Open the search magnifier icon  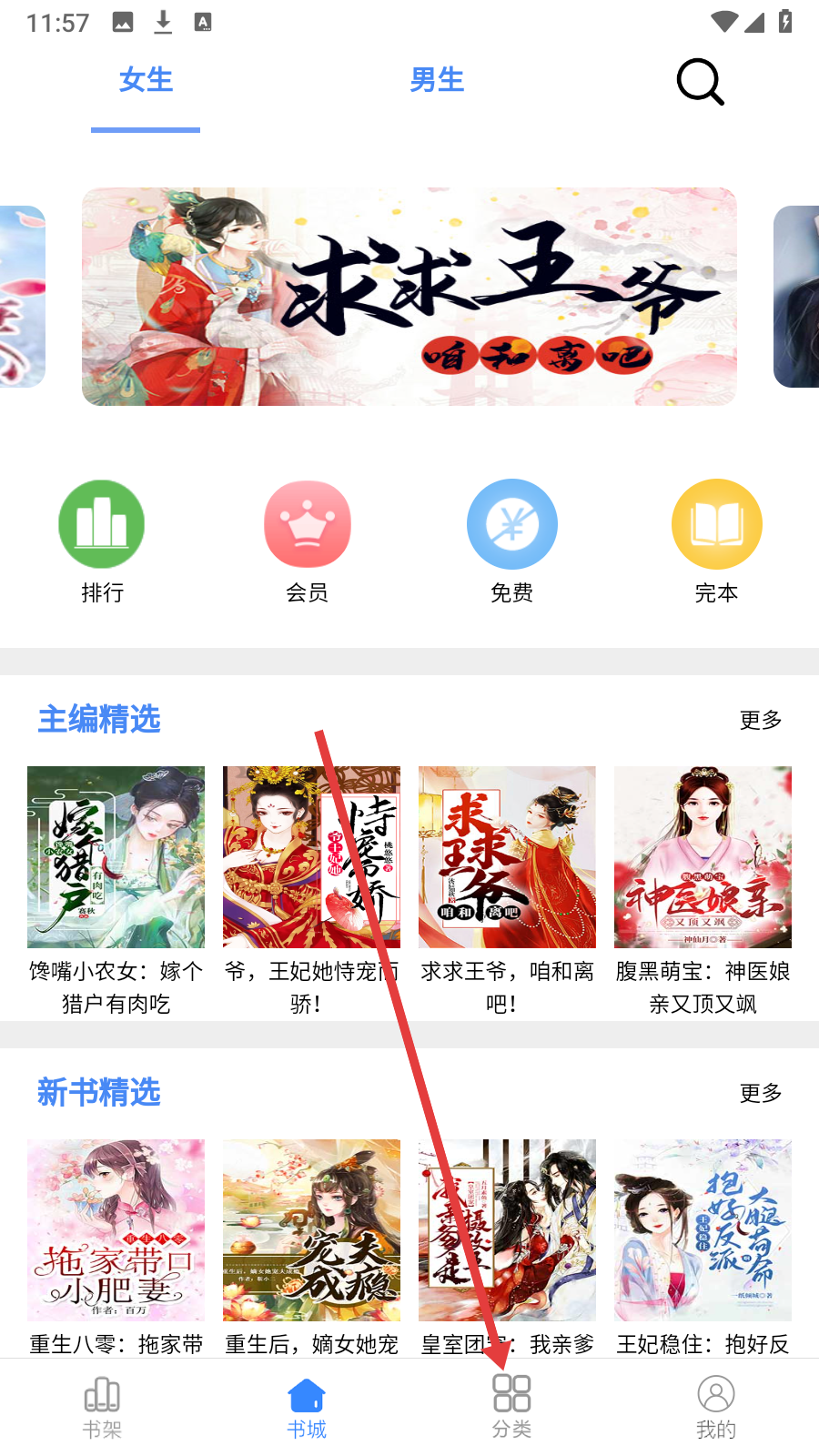(700, 82)
